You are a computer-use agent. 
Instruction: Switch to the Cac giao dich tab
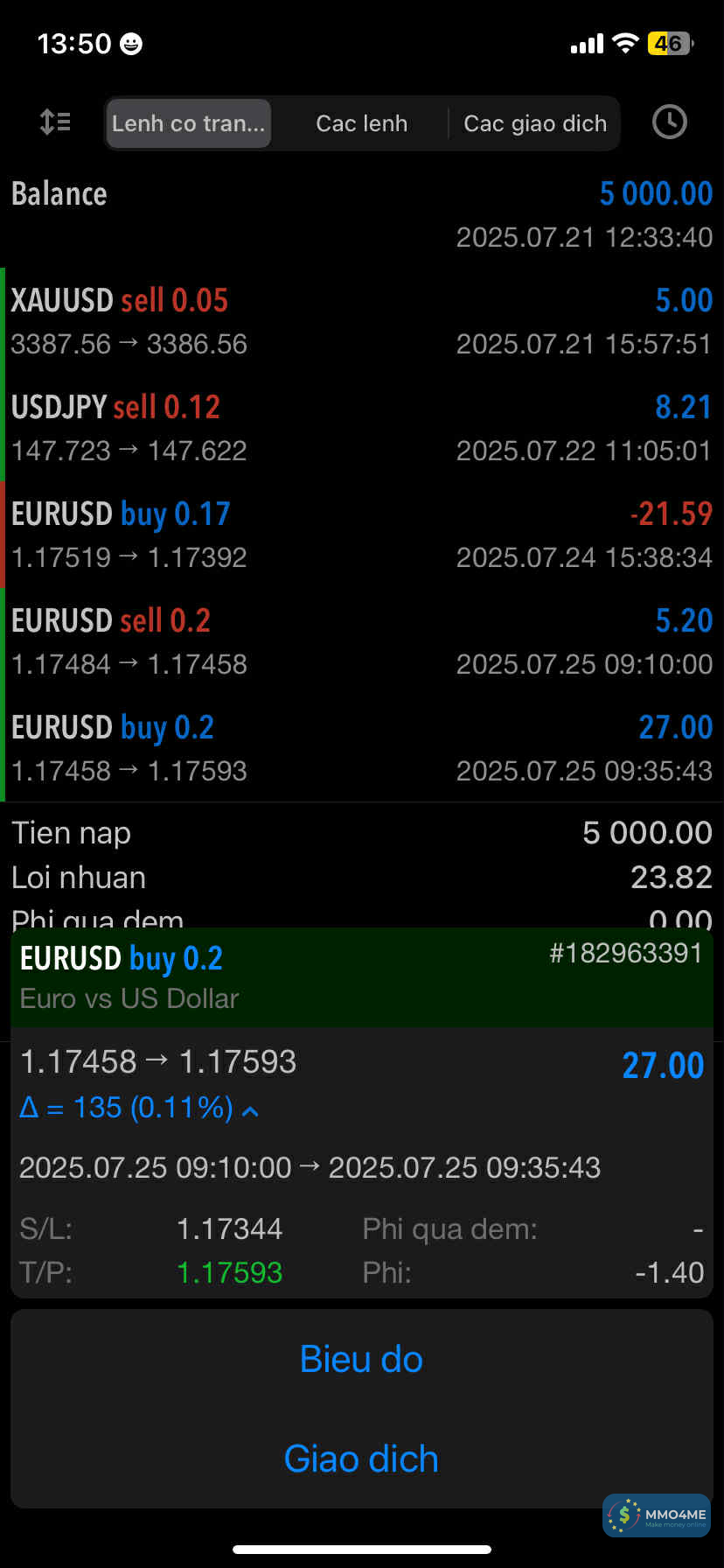(534, 123)
